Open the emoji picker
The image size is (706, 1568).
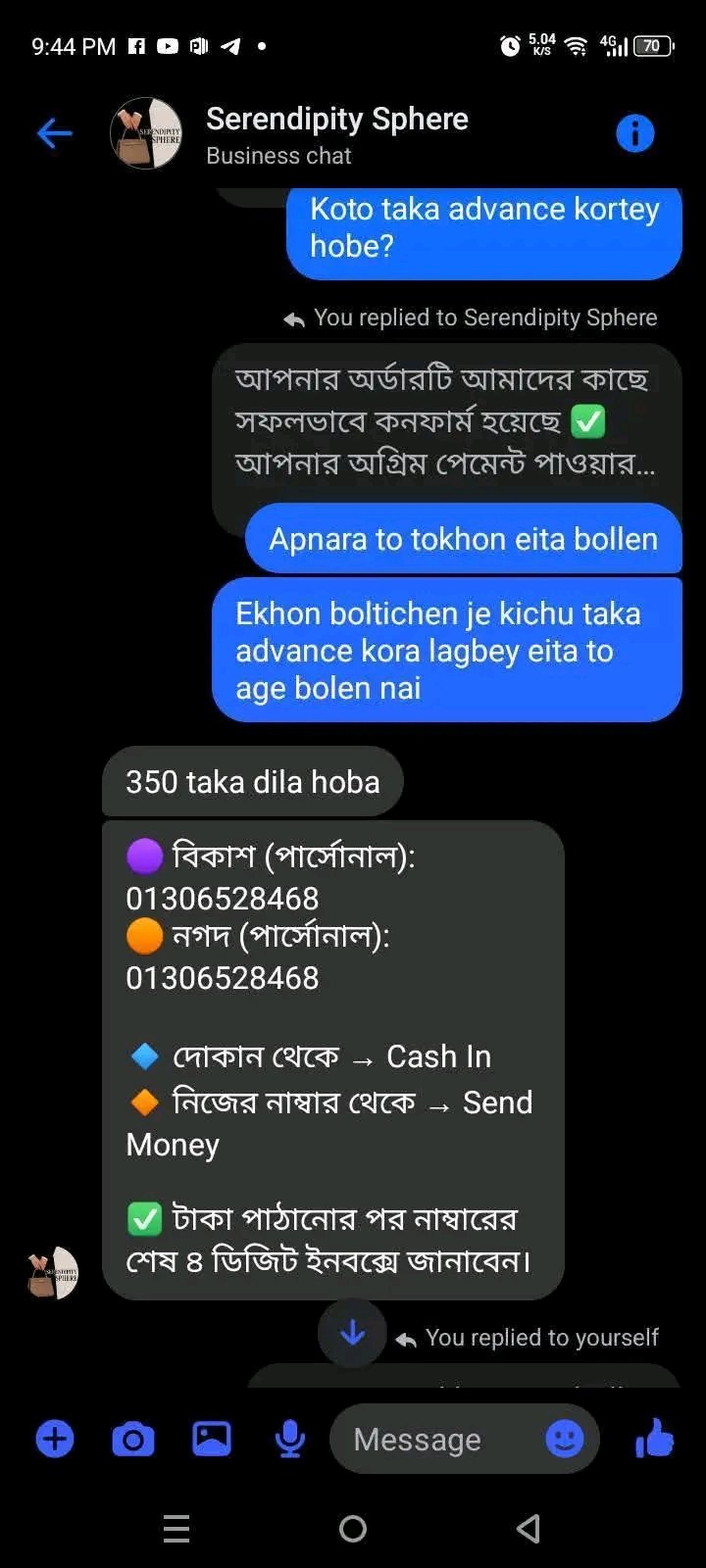coord(564,1439)
